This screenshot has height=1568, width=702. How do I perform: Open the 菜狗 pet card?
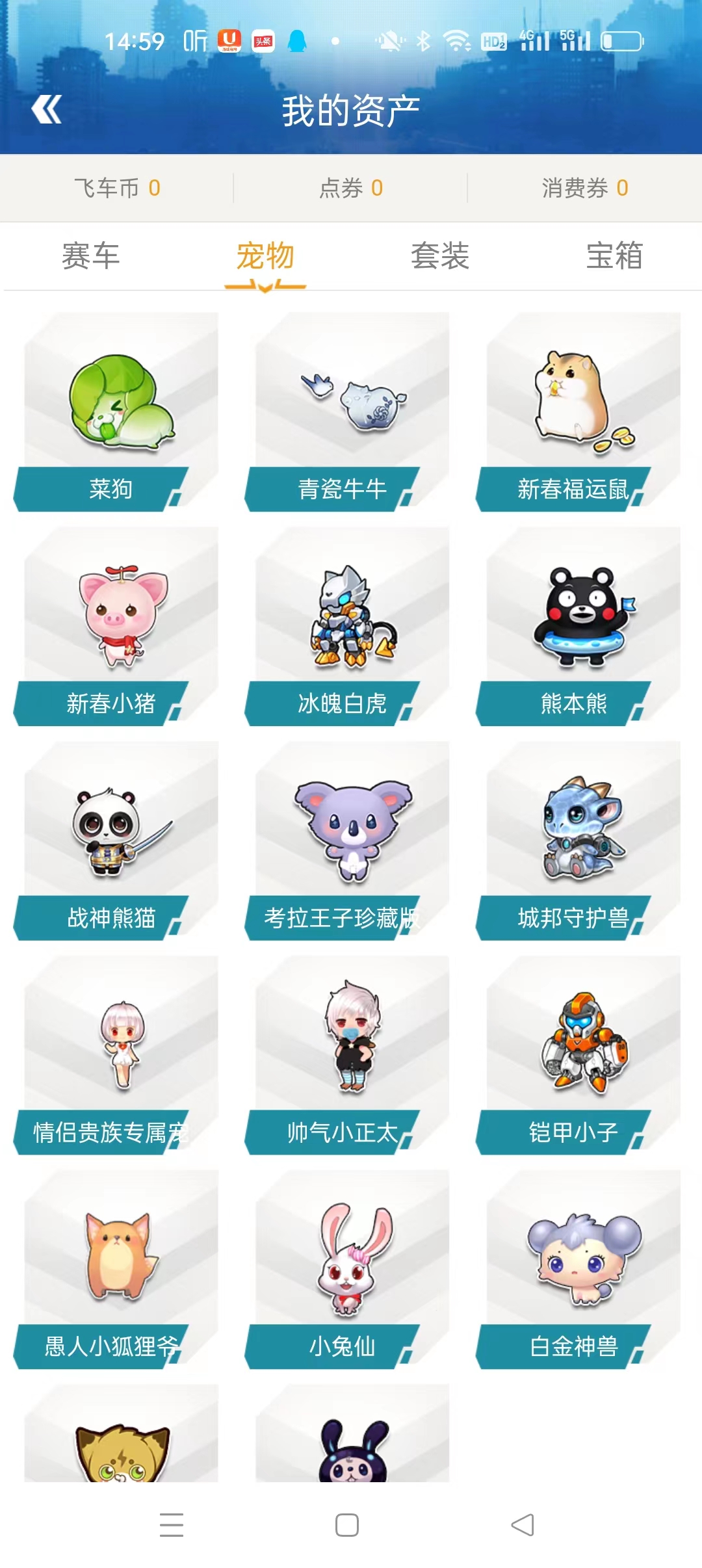[x=117, y=412]
